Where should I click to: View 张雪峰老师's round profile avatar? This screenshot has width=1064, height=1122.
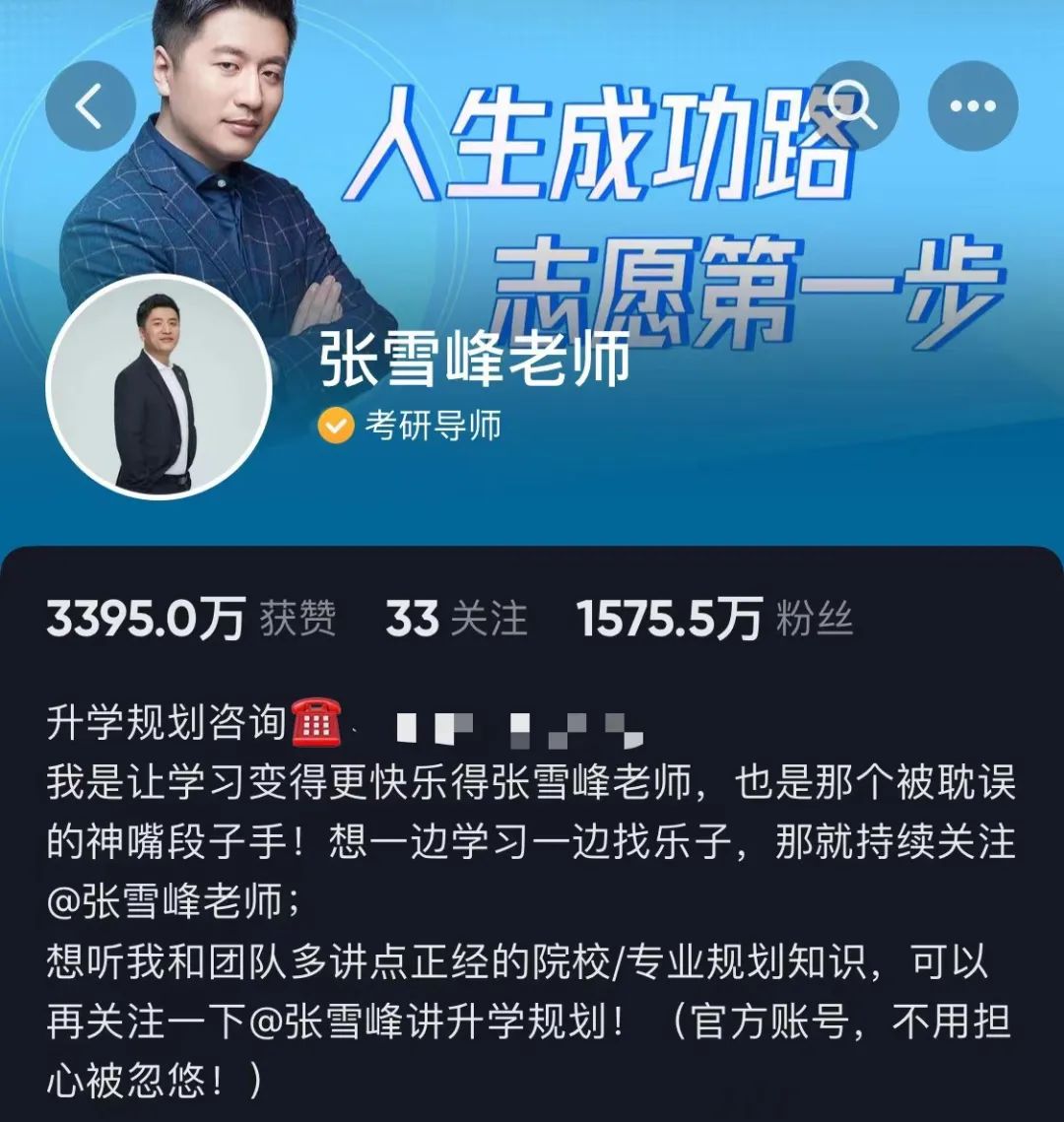pyautogui.click(x=159, y=387)
